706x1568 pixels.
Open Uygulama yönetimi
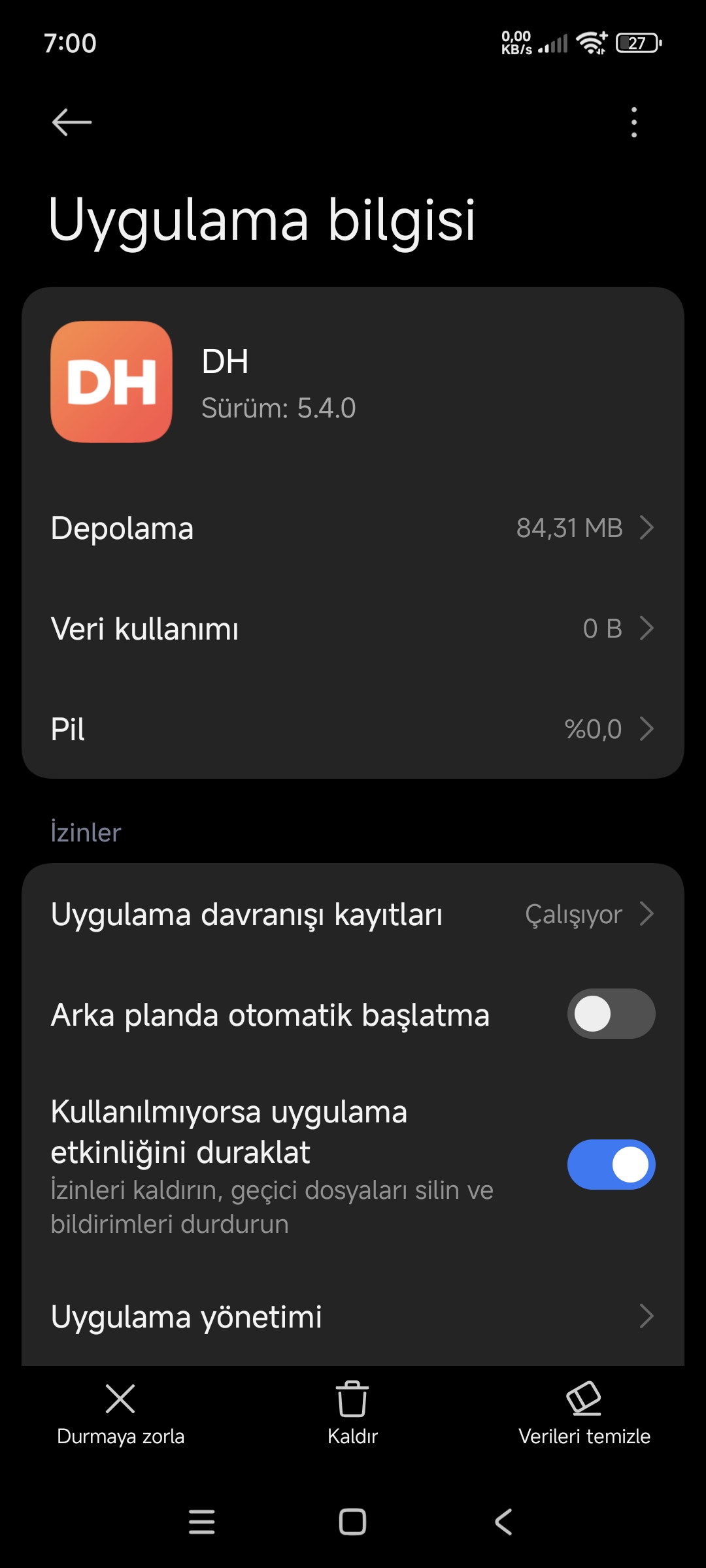pos(353,1316)
